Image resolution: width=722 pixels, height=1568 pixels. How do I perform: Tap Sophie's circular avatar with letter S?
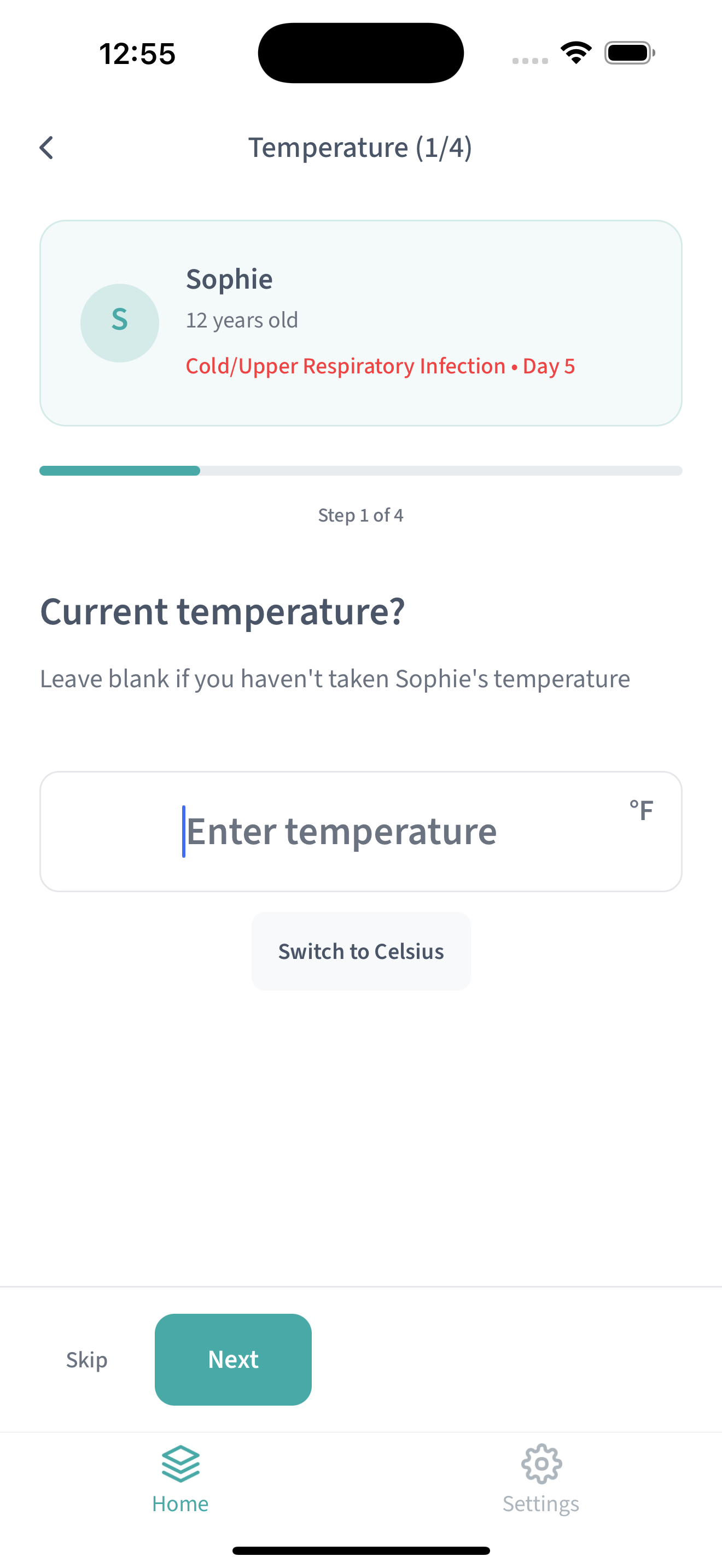(119, 323)
